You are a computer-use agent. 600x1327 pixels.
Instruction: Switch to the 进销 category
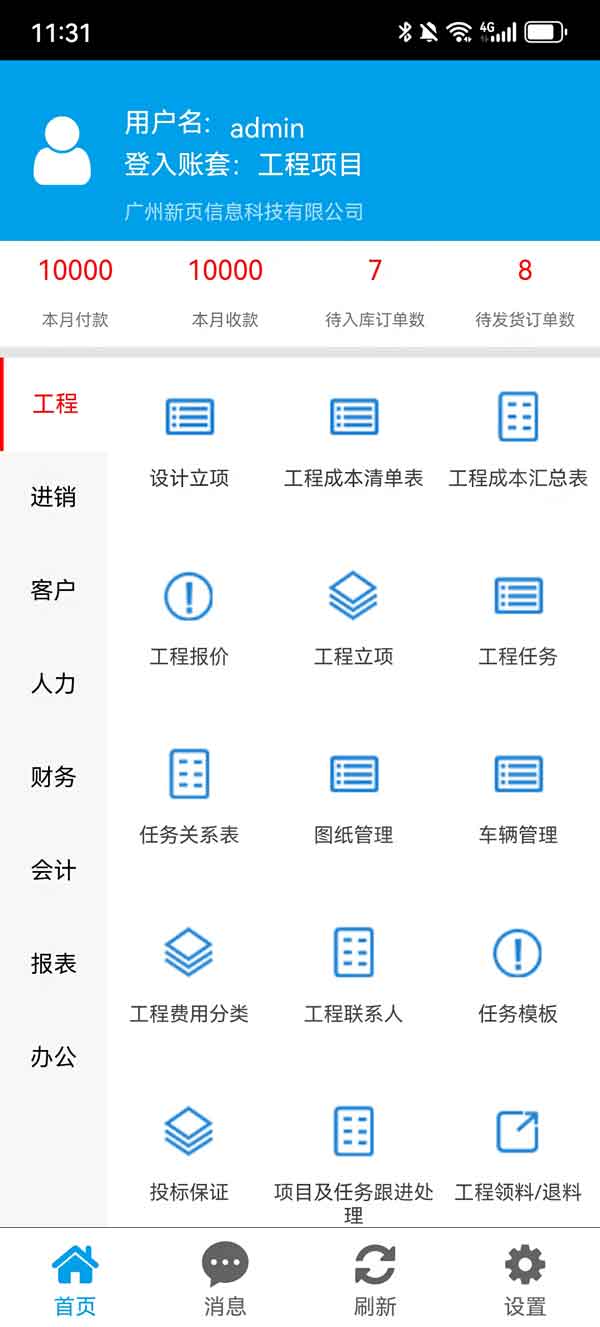point(53,497)
